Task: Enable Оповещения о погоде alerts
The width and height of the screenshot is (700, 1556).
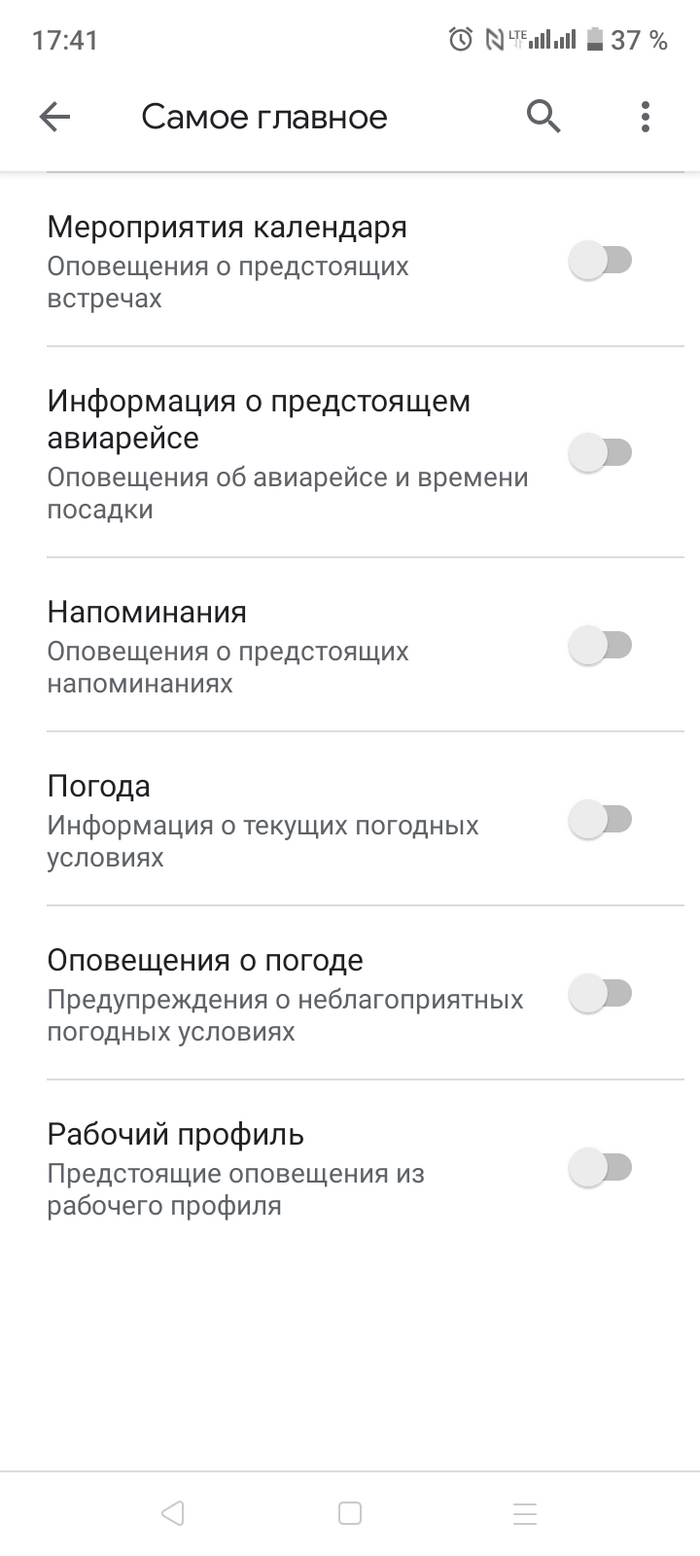Action: coord(600,993)
